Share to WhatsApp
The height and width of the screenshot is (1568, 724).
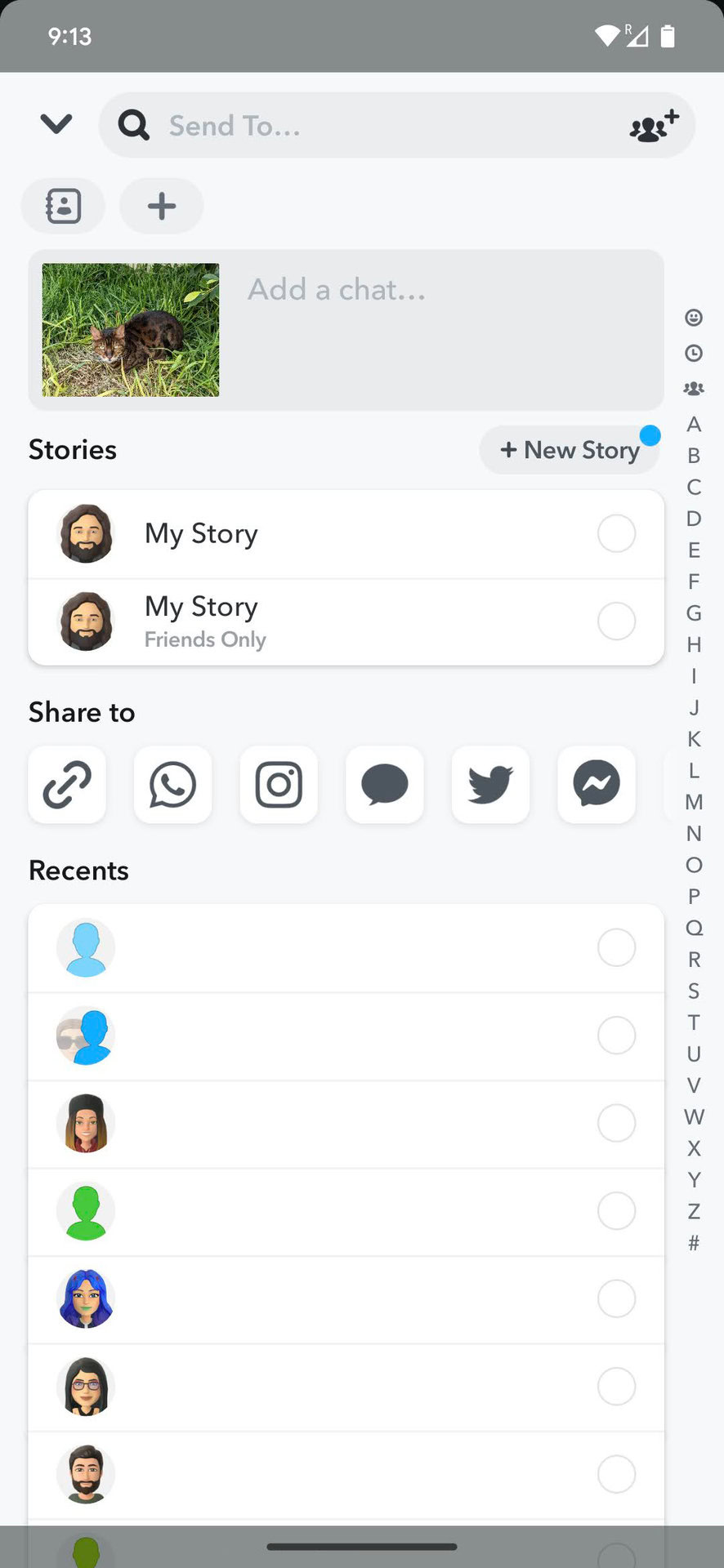[172, 785]
